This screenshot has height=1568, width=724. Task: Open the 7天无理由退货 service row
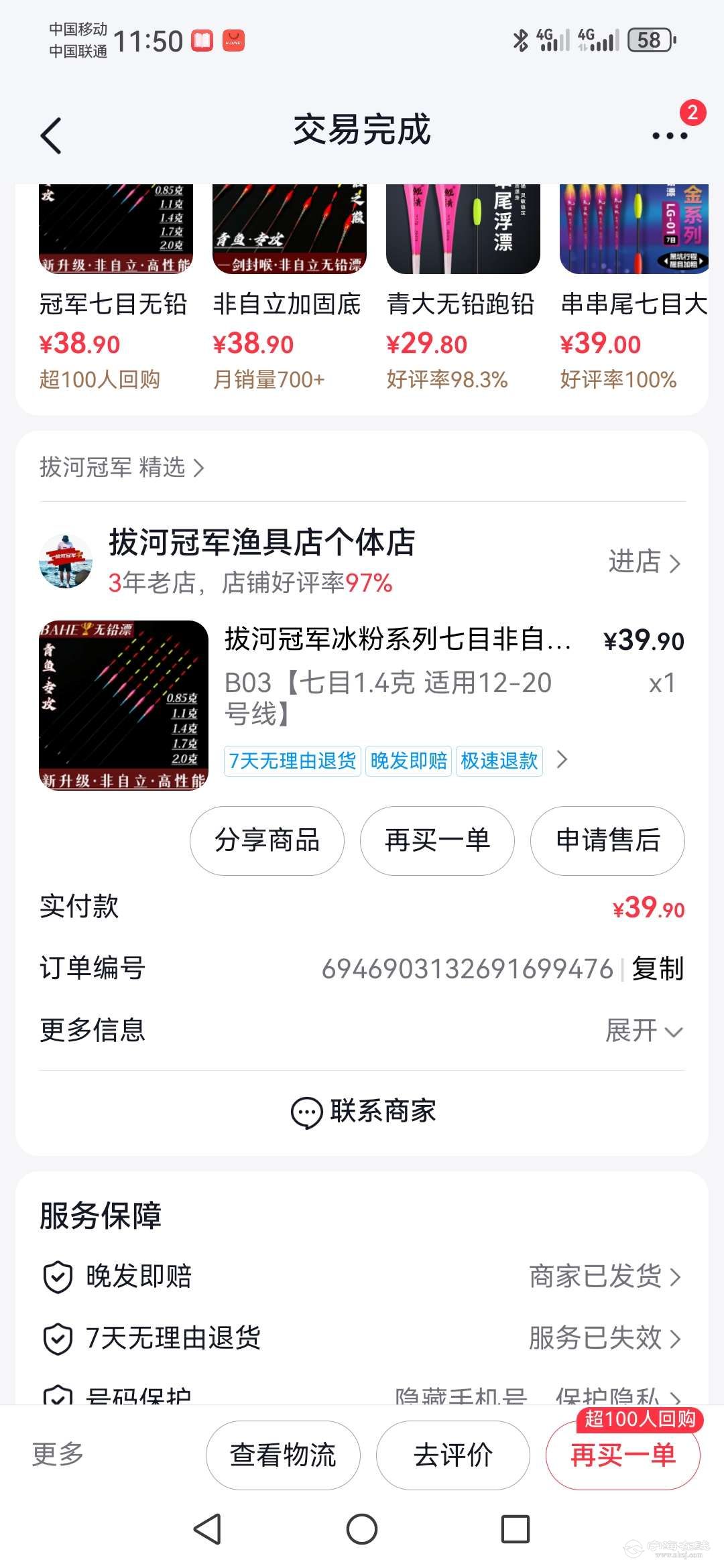tap(362, 1338)
